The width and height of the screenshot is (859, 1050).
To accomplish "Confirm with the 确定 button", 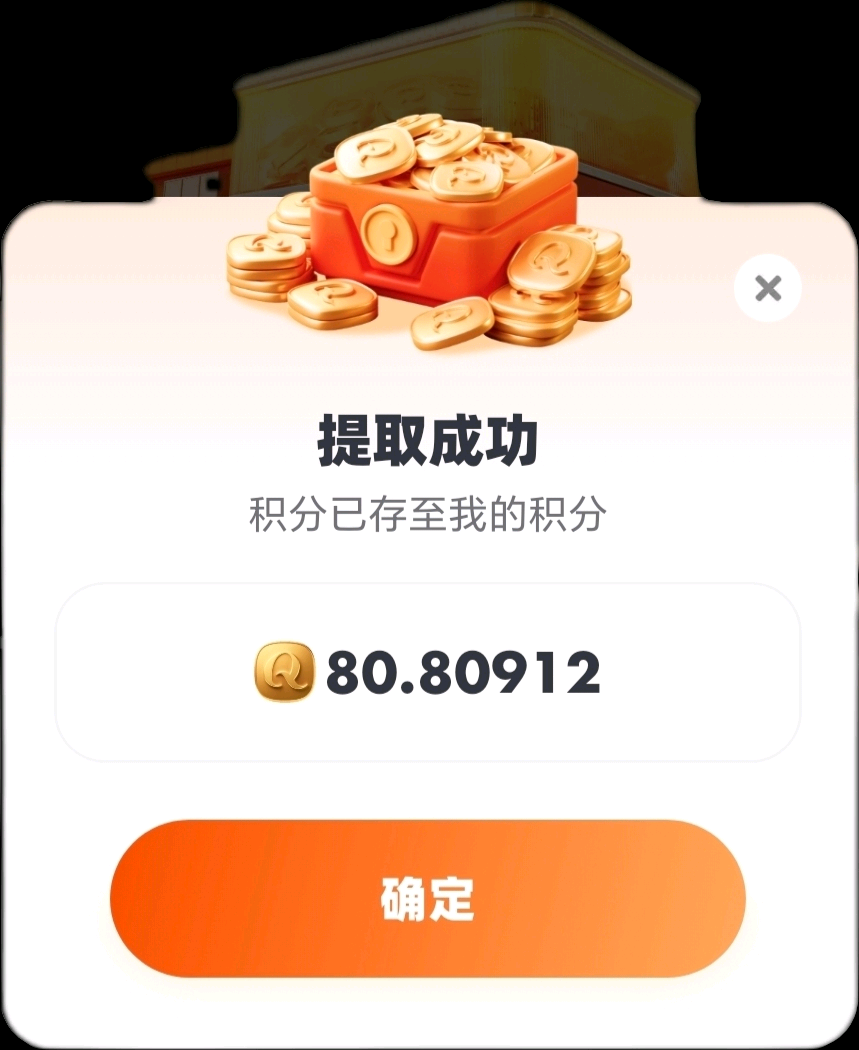I will [x=427, y=898].
